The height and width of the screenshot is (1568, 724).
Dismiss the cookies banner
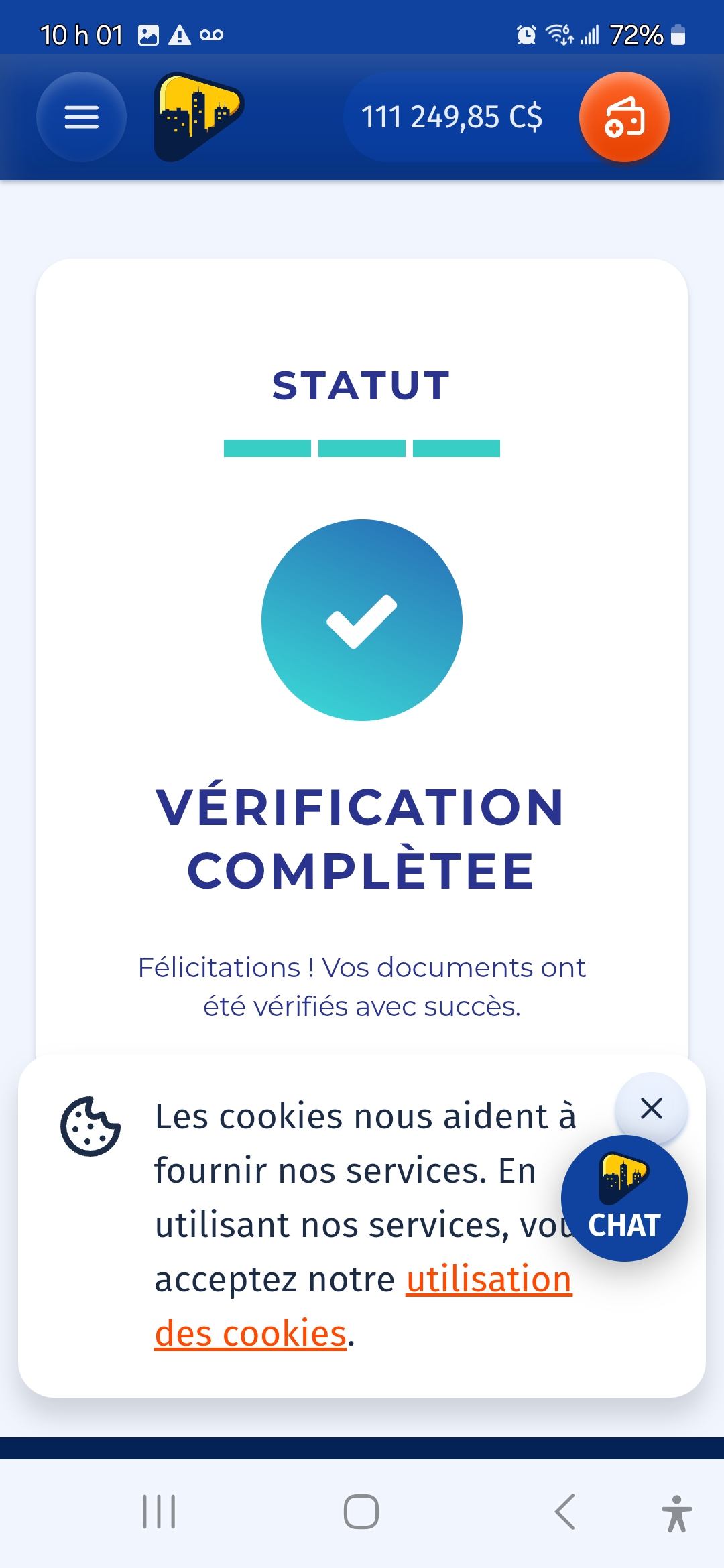[651, 1109]
